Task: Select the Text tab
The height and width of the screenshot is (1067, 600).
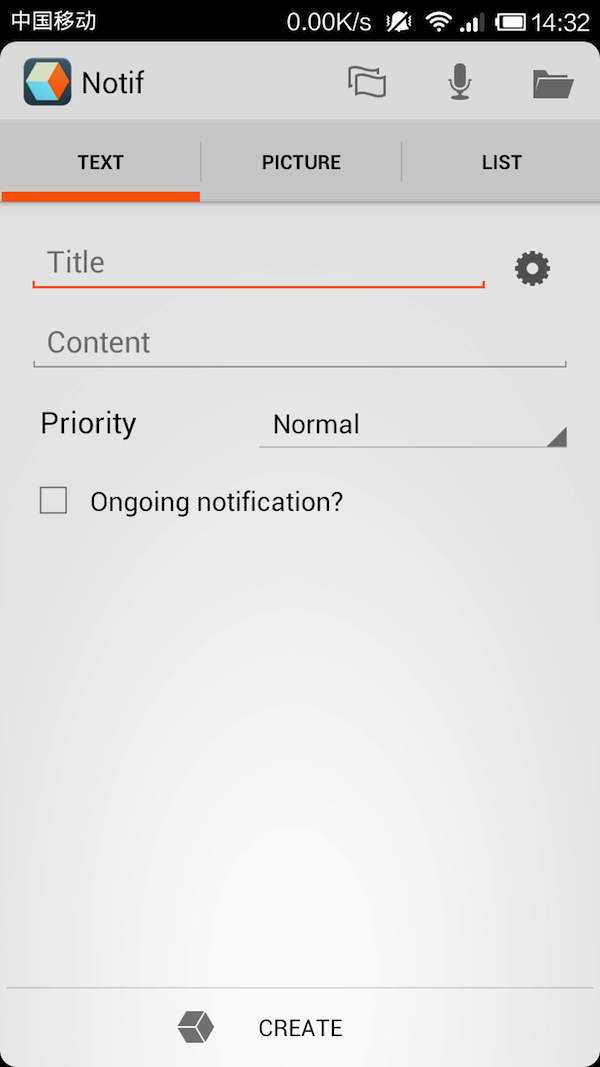Action: (100, 162)
